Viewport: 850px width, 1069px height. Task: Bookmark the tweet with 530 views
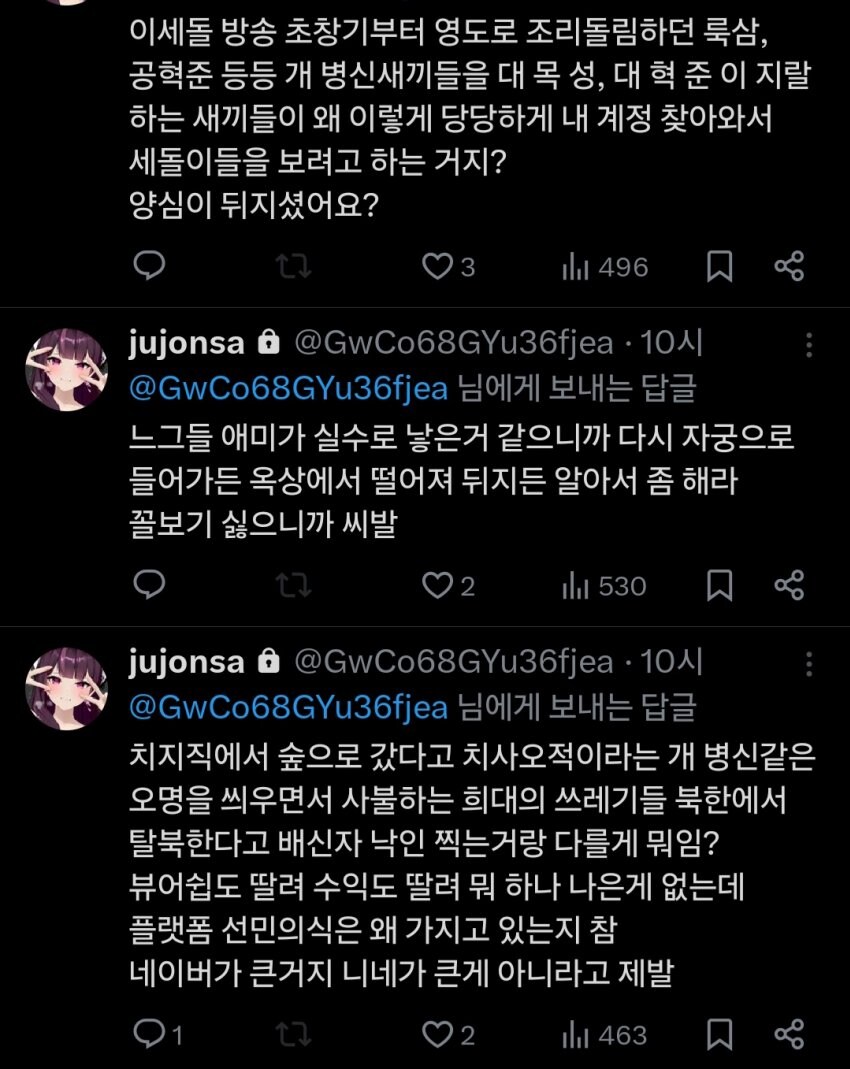tap(719, 585)
